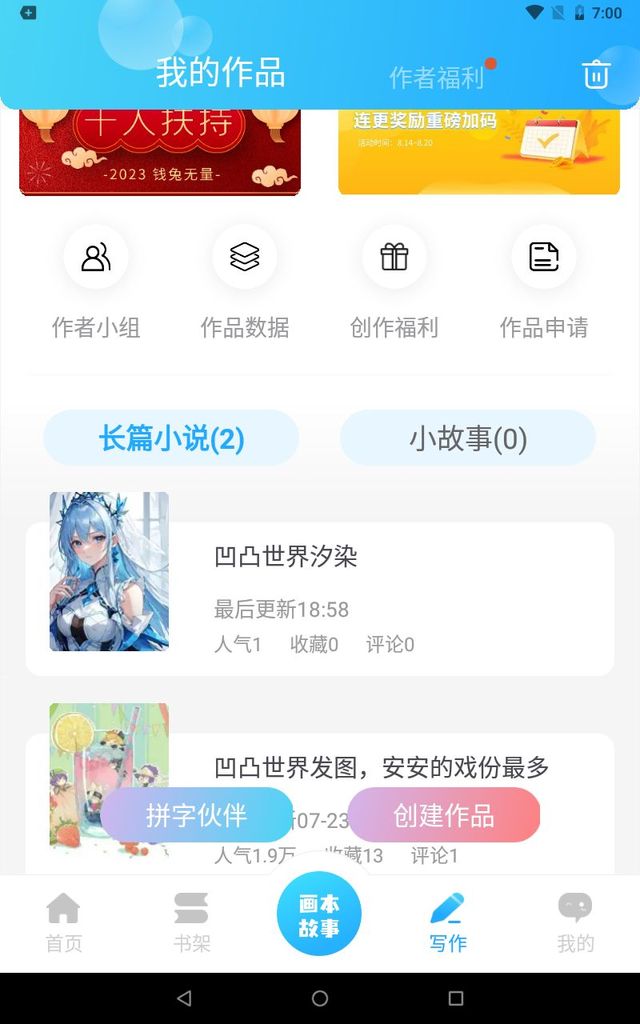Open the 画本故事 center button
The height and width of the screenshot is (1024, 640).
click(x=319, y=914)
